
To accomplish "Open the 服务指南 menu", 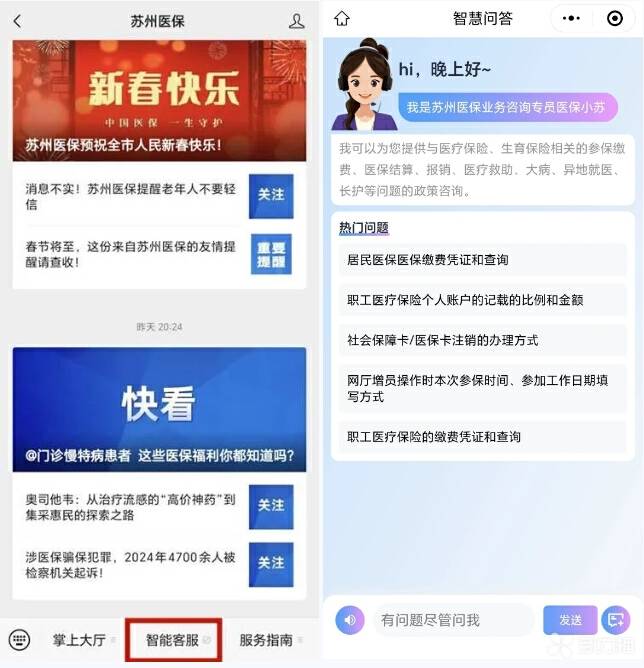I will click(x=266, y=640).
